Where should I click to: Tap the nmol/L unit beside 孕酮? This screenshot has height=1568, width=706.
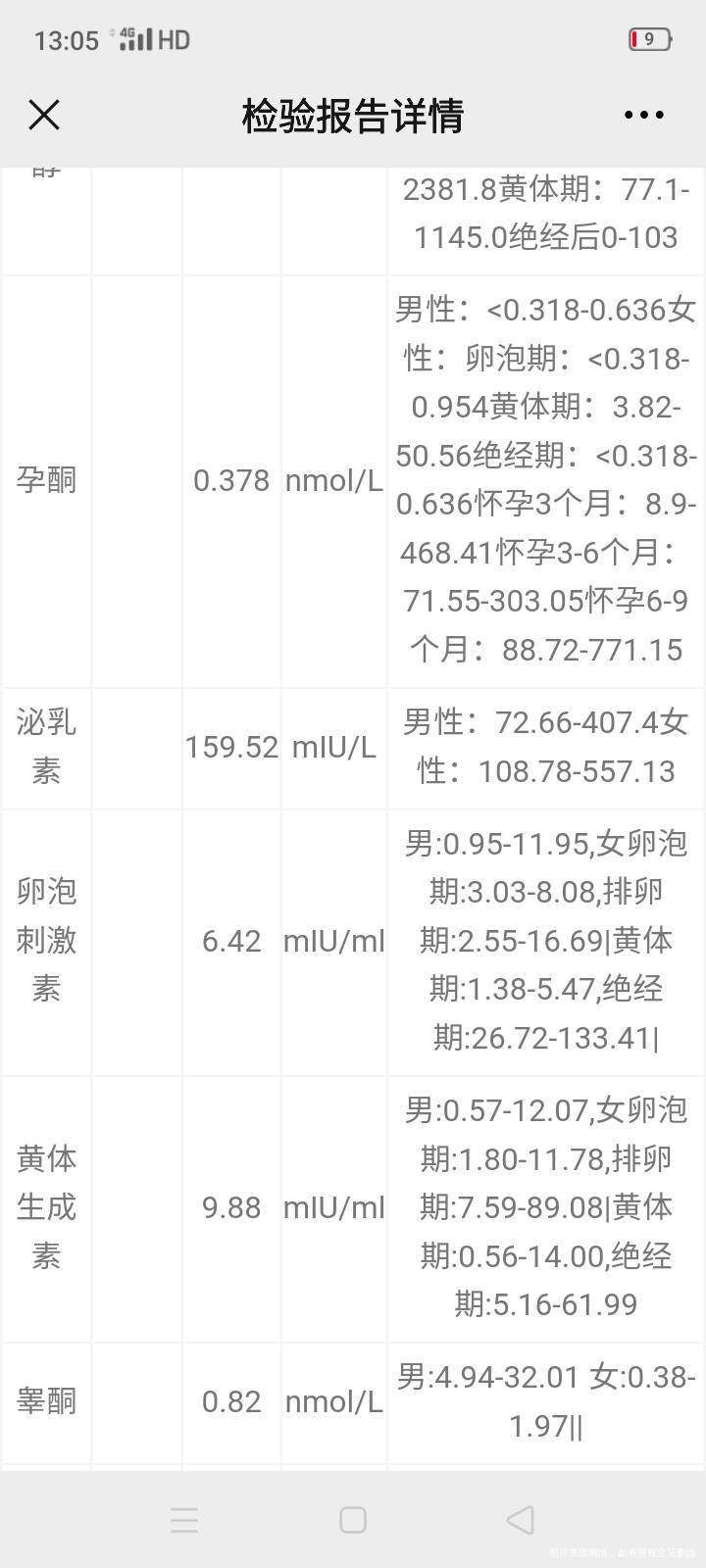[332, 479]
